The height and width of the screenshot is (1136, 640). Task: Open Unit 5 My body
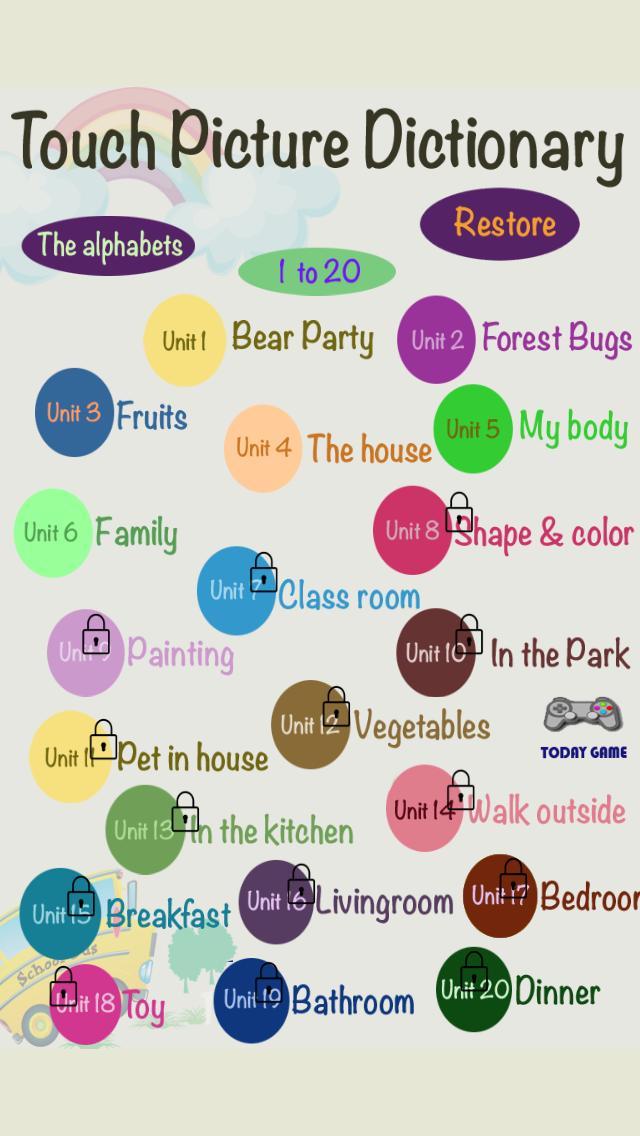pyautogui.click(x=472, y=429)
